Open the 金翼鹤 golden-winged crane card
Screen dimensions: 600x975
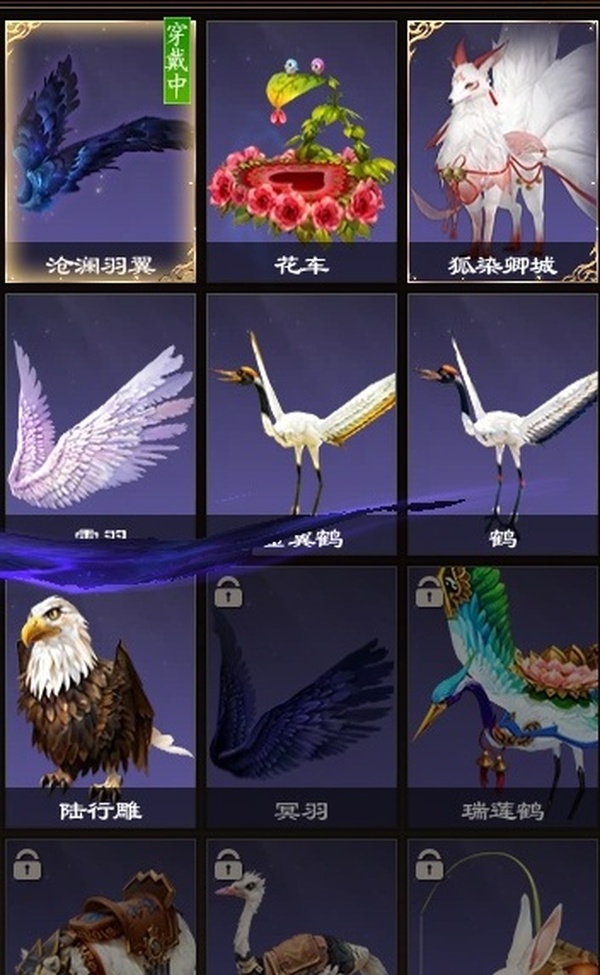click(301, 420)
